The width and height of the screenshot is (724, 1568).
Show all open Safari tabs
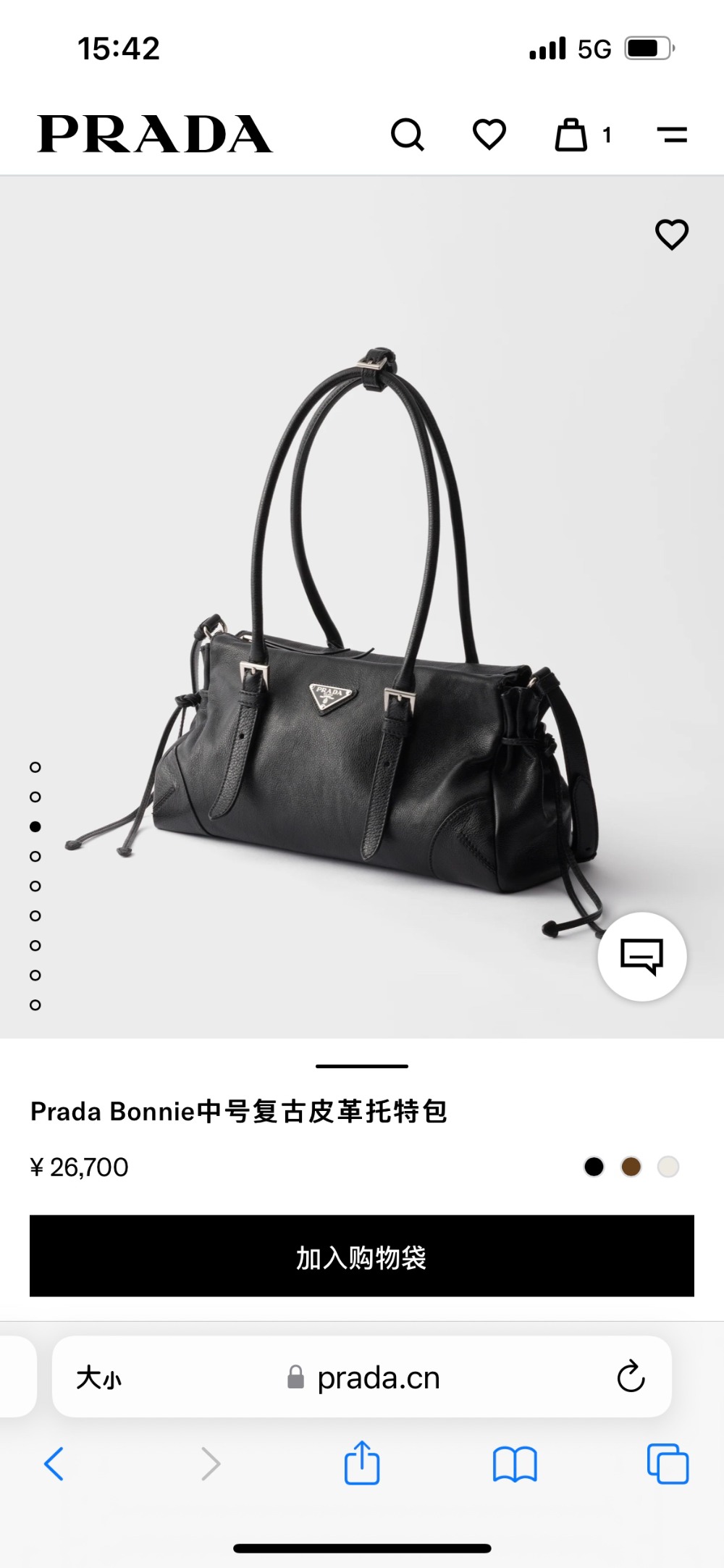coord(668,1464)
